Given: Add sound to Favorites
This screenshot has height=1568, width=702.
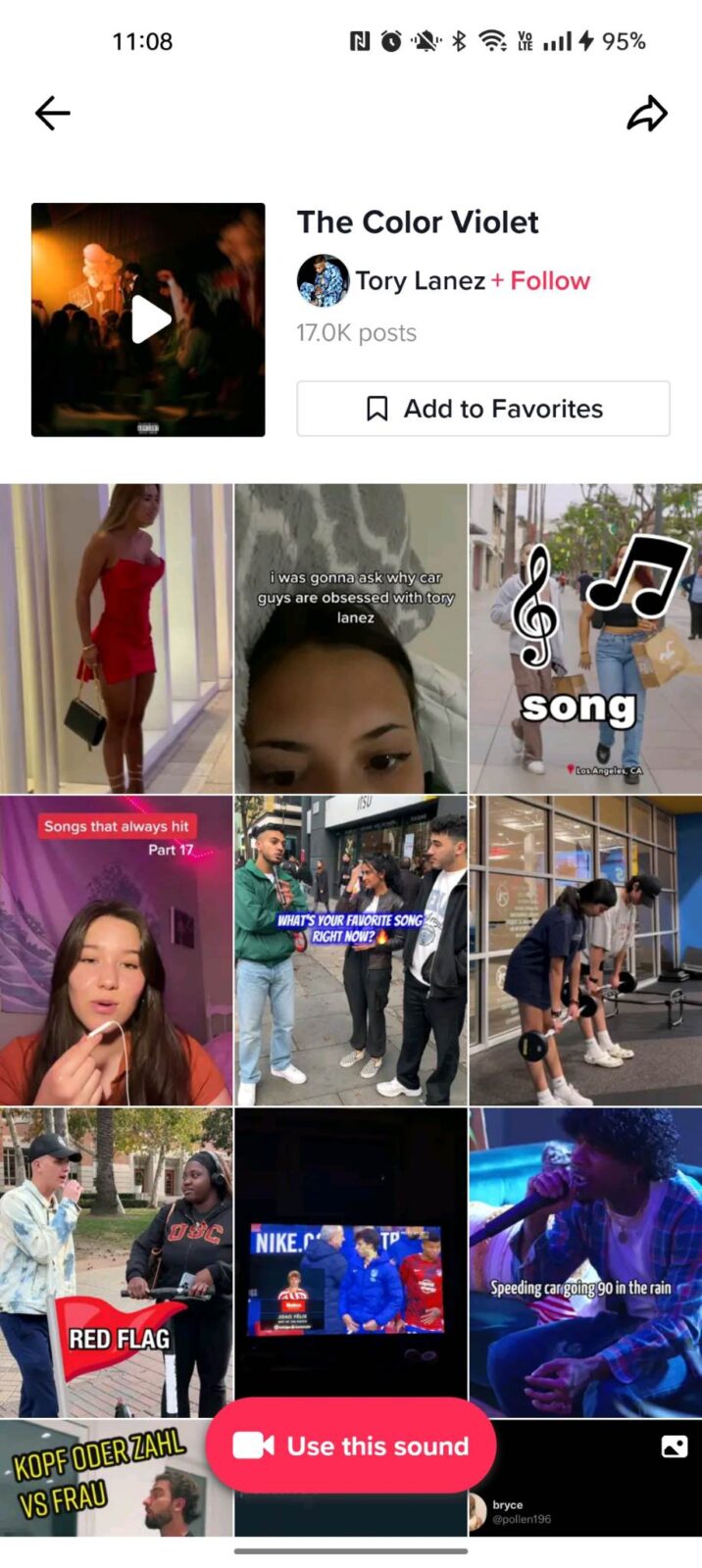Looking at the screenshot, I should coord(483,409).
